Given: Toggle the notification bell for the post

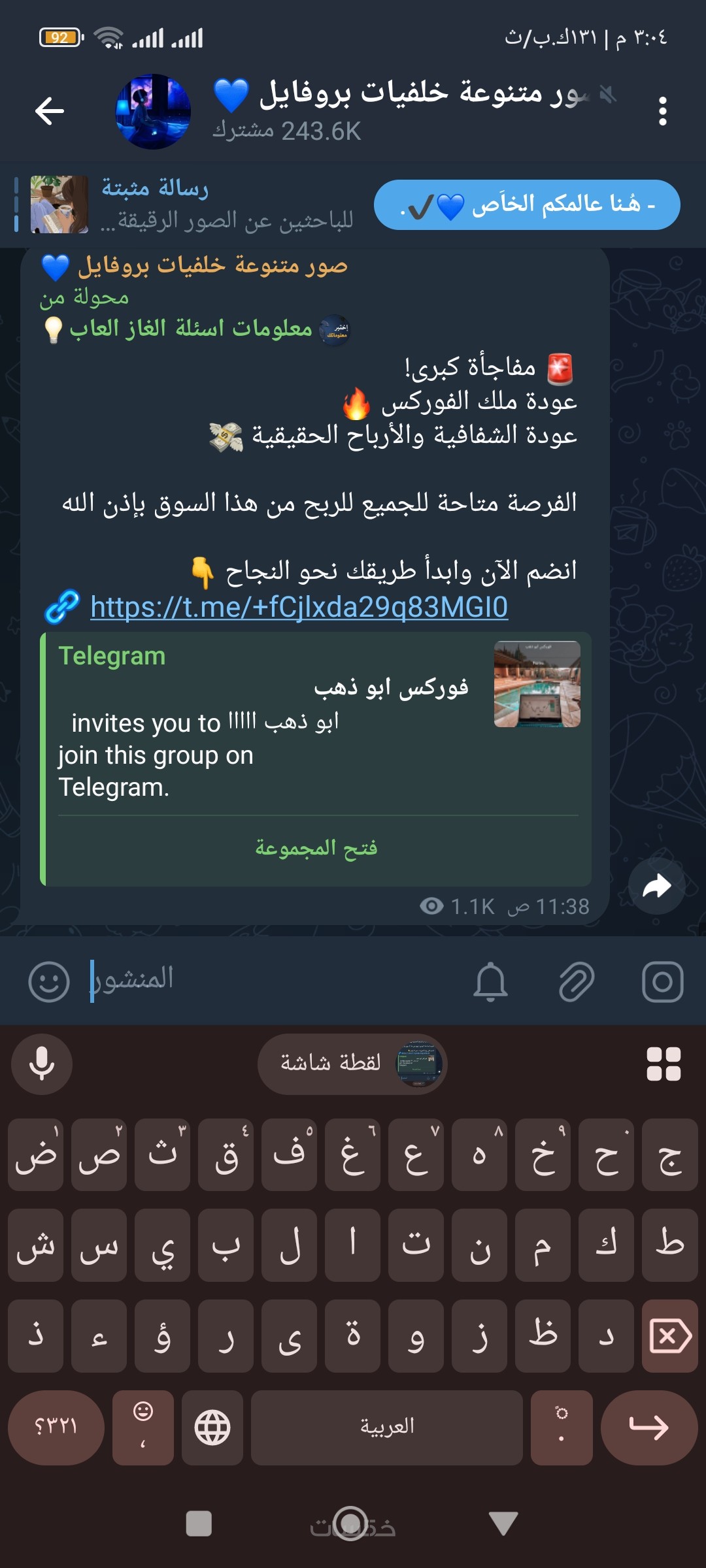Looking at the screenshot, I should (x=490, y=981).
